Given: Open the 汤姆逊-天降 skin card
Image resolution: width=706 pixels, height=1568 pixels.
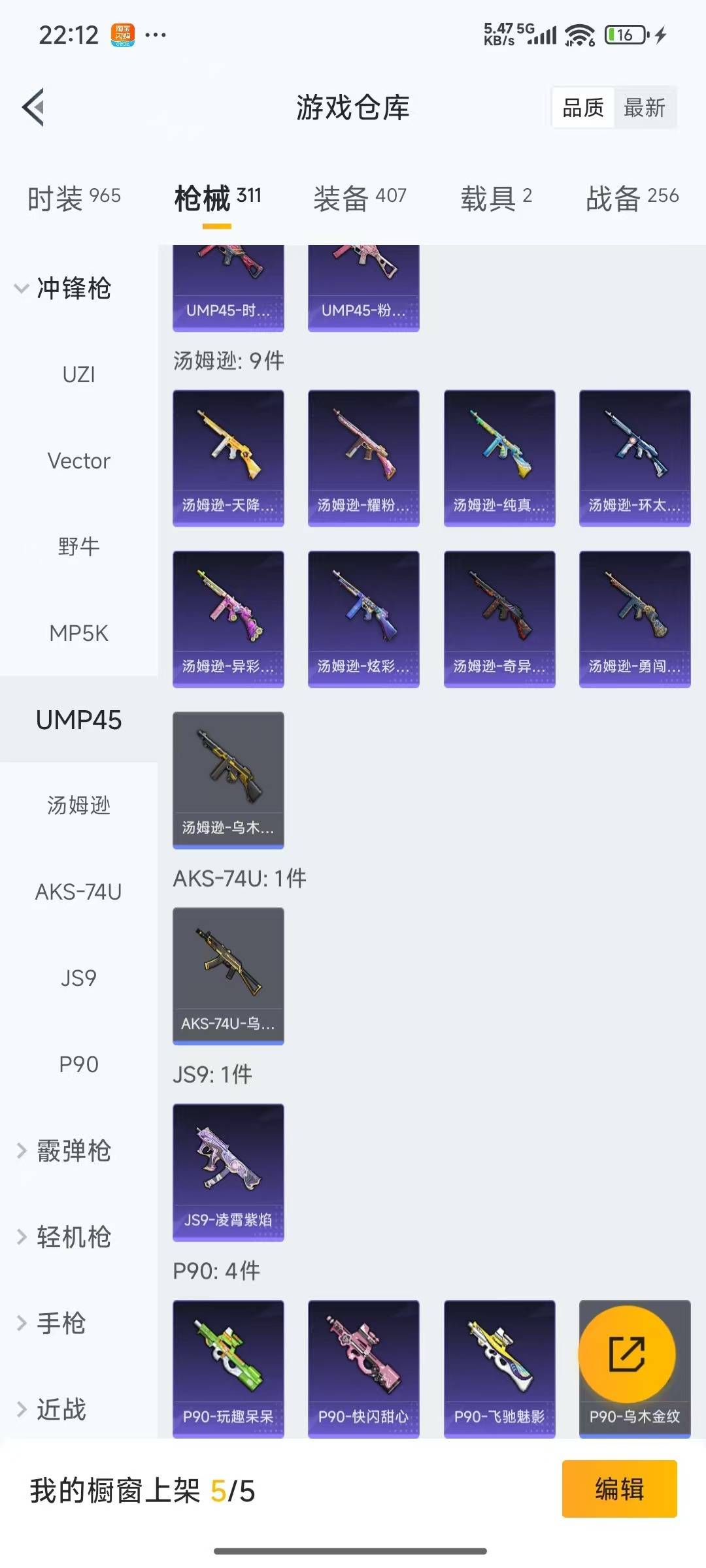Looking at the screenshot, I should [x=228, y=457].
